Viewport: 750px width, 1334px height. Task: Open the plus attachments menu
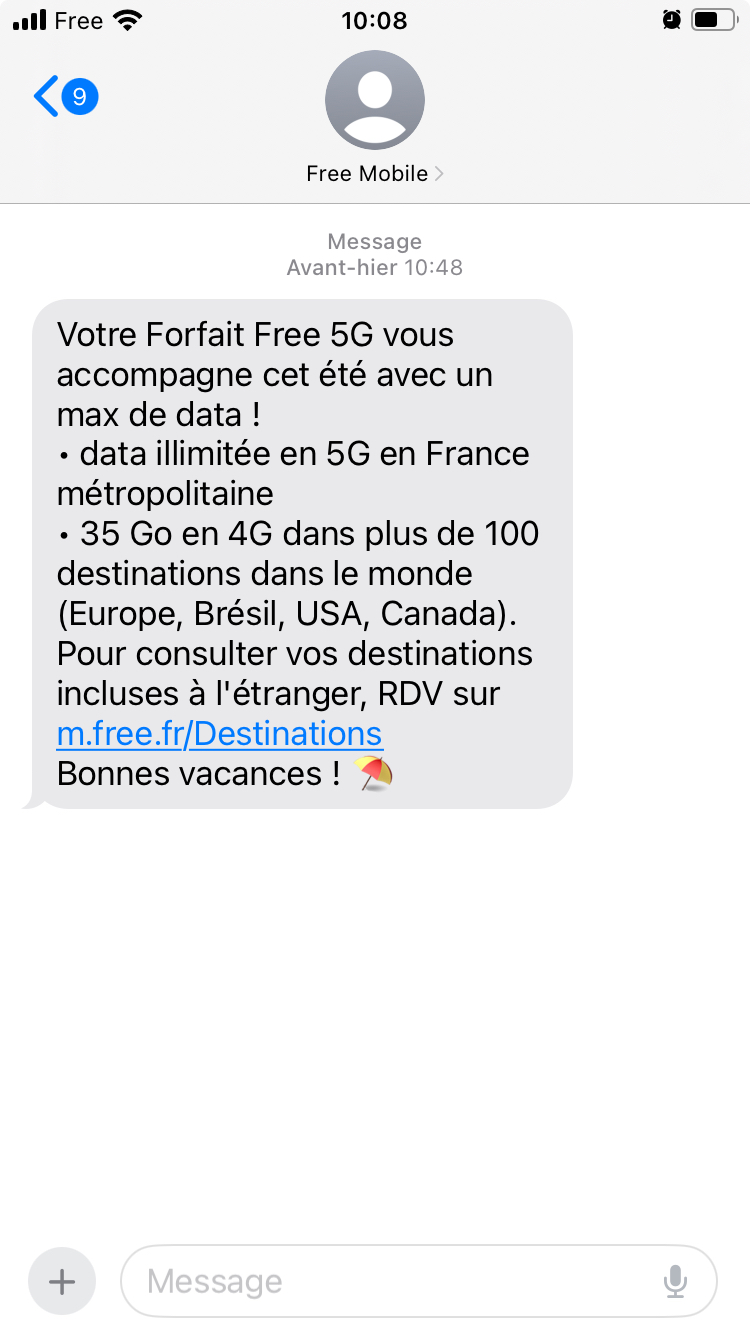coord(62,1281)
